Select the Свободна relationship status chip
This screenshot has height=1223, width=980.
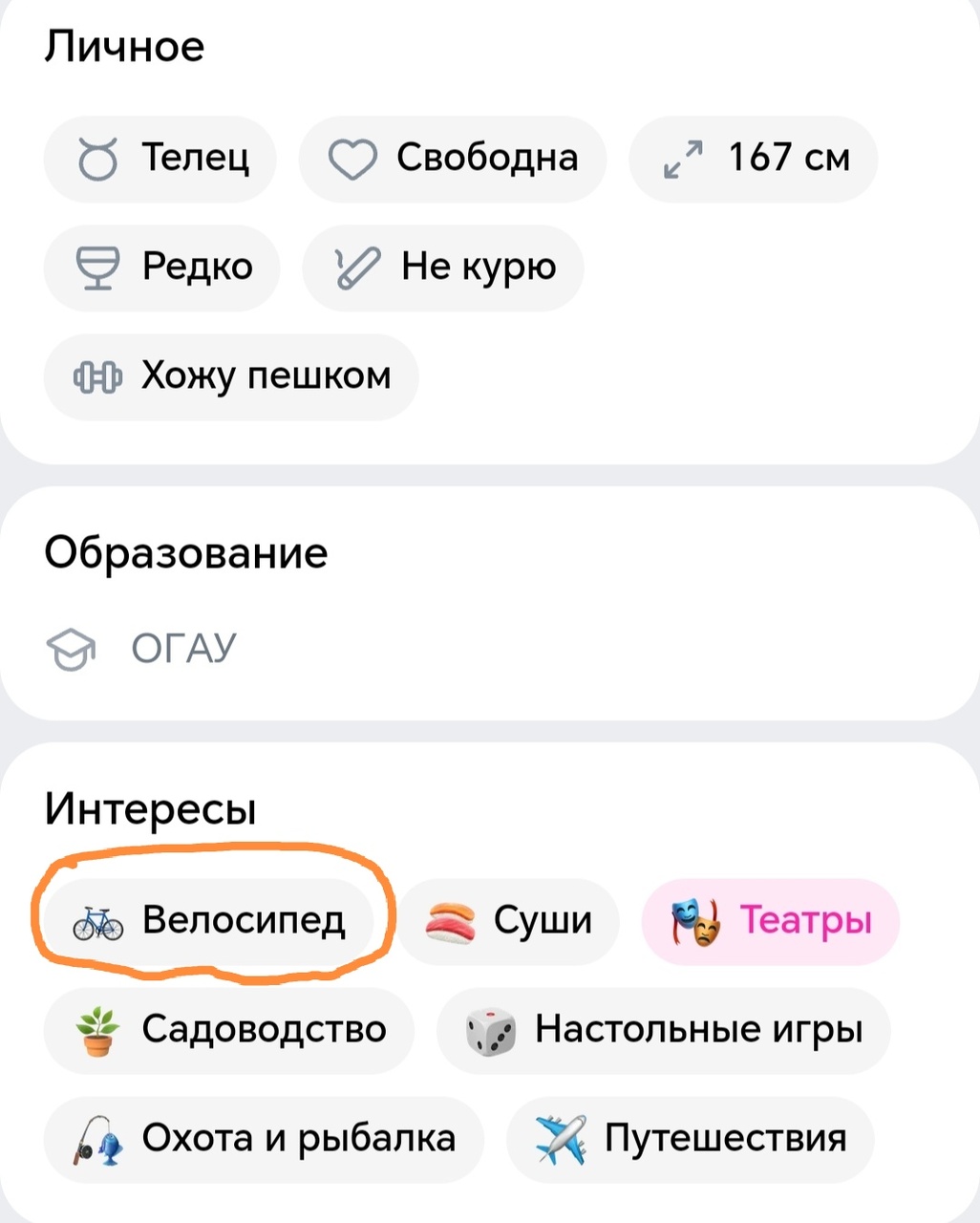coord(453,159)
